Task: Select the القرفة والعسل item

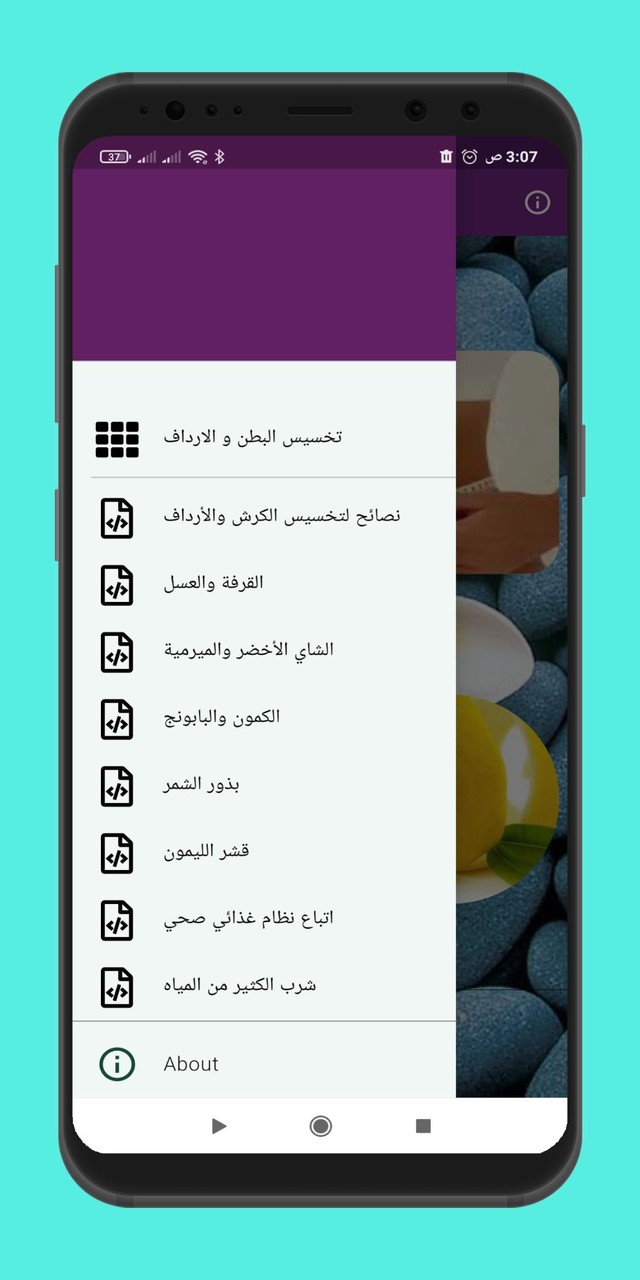Action: point(213,583)
